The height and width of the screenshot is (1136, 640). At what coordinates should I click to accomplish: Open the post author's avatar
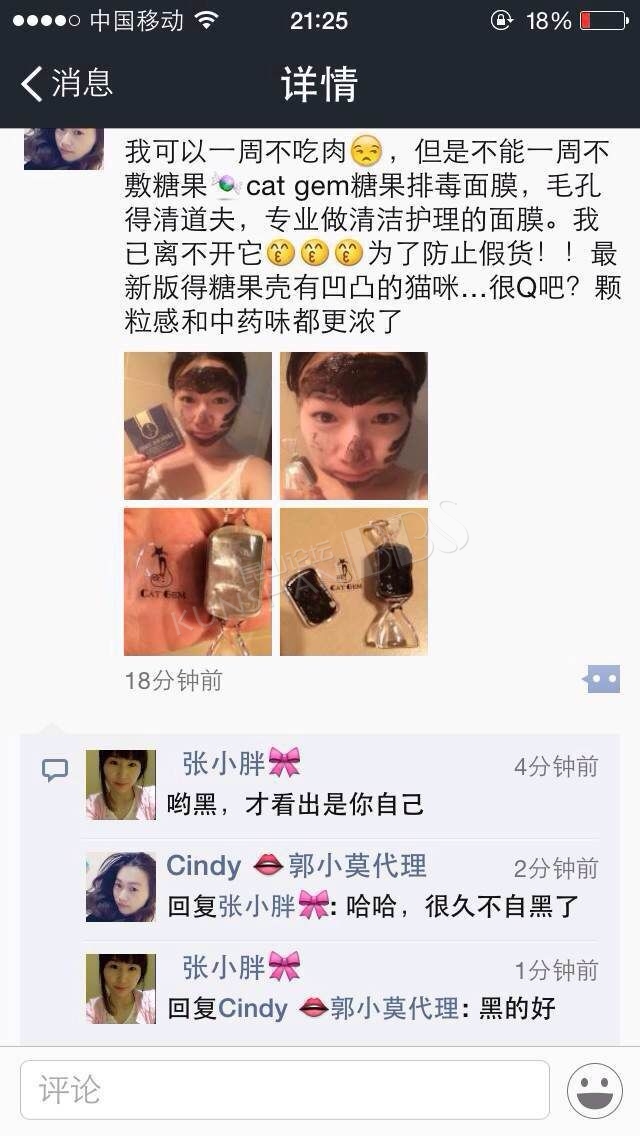tap(64, 149)
